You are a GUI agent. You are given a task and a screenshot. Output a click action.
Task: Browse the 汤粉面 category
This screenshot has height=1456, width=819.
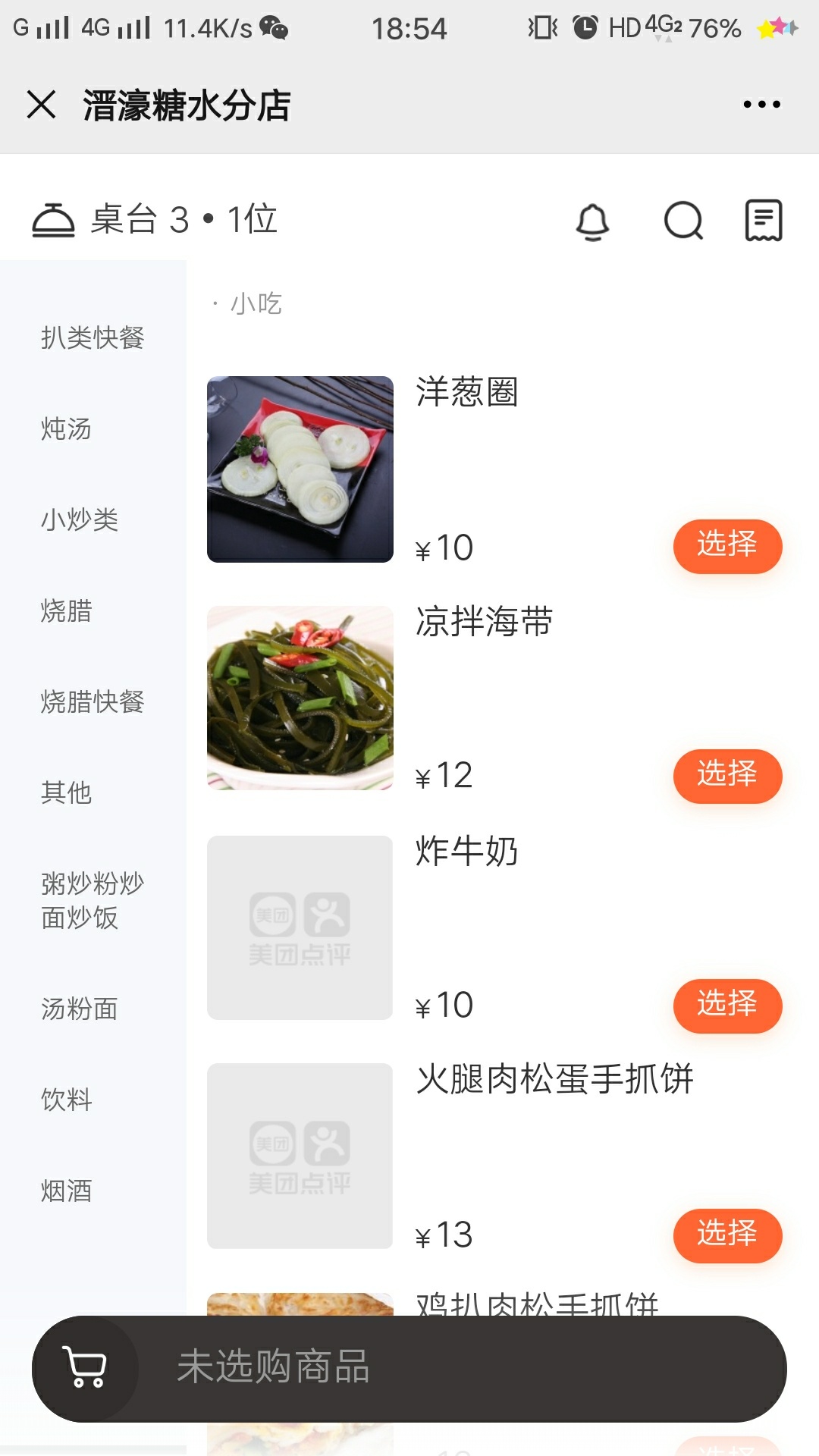pyautogui.click(x=80, y=1009)
